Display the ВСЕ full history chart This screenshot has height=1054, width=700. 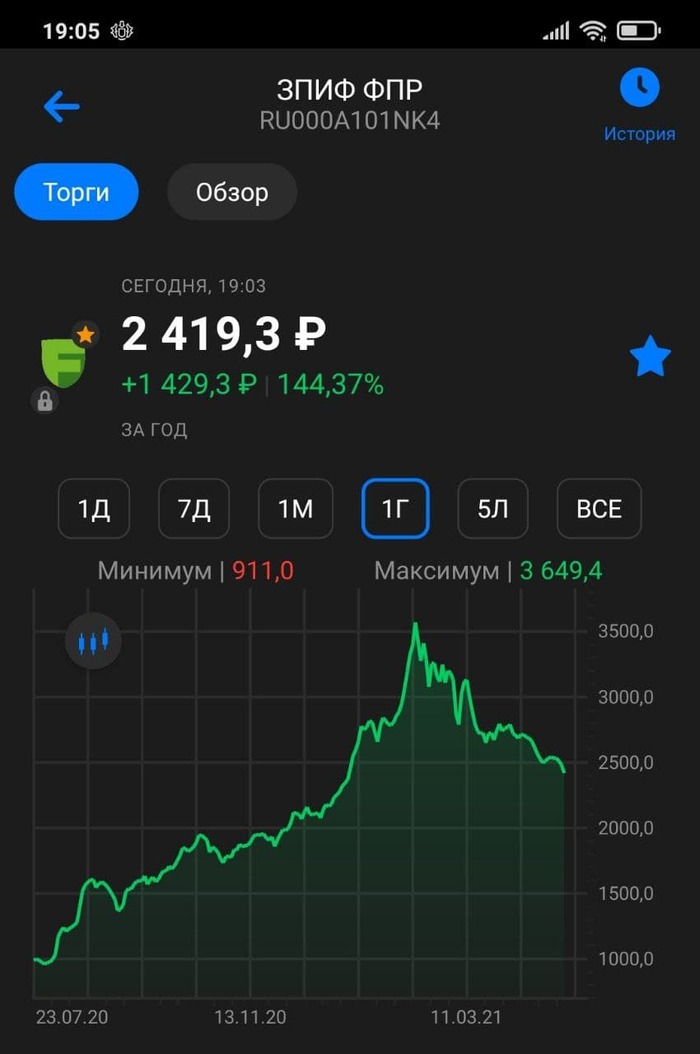point(599,509)
